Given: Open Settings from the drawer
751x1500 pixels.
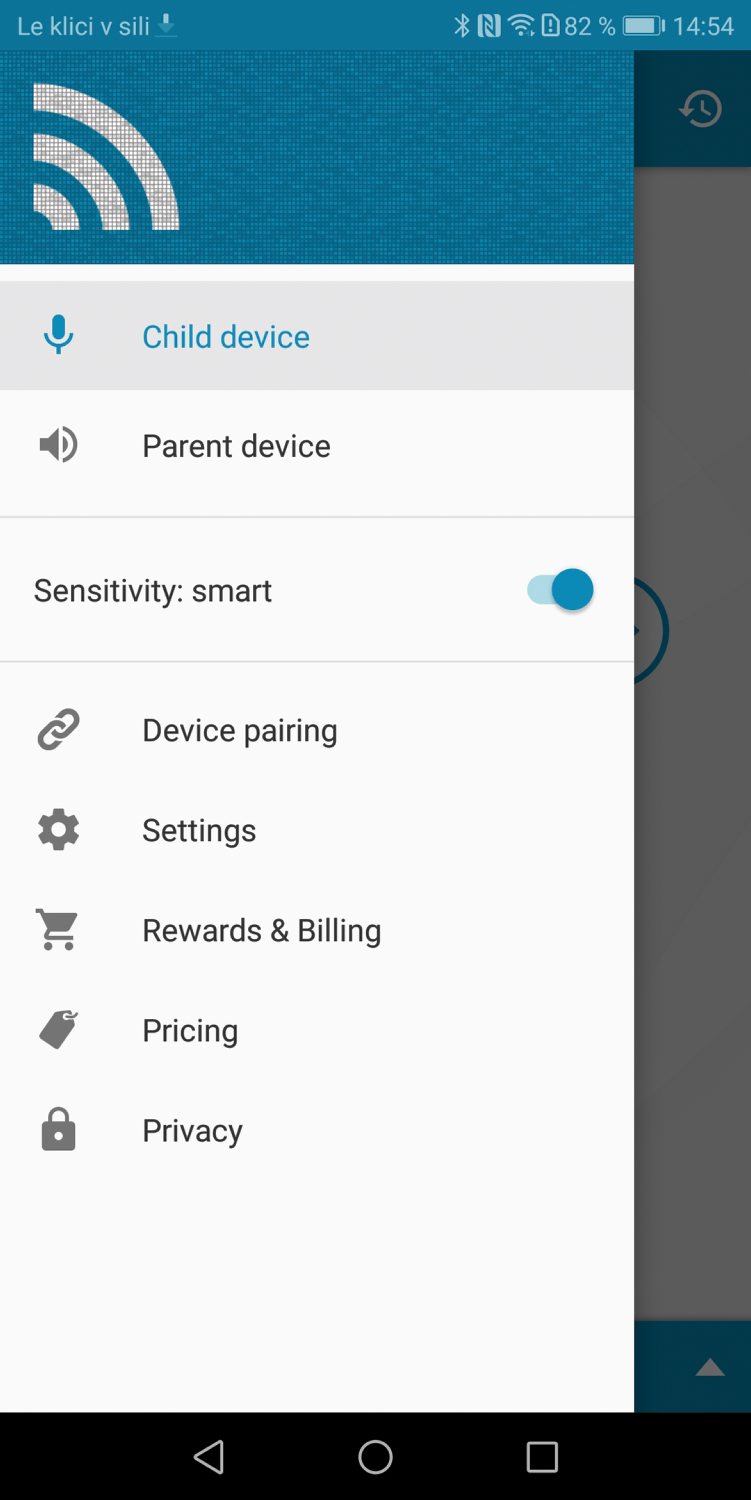Looking at the screenshot, I should 317,830.
